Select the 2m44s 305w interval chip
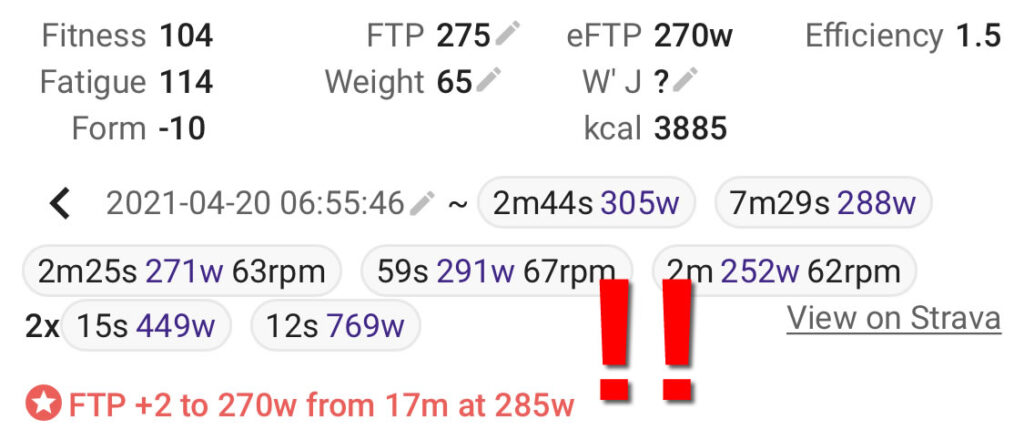The height and width of the screenshot is (440, 1024). 586,204
